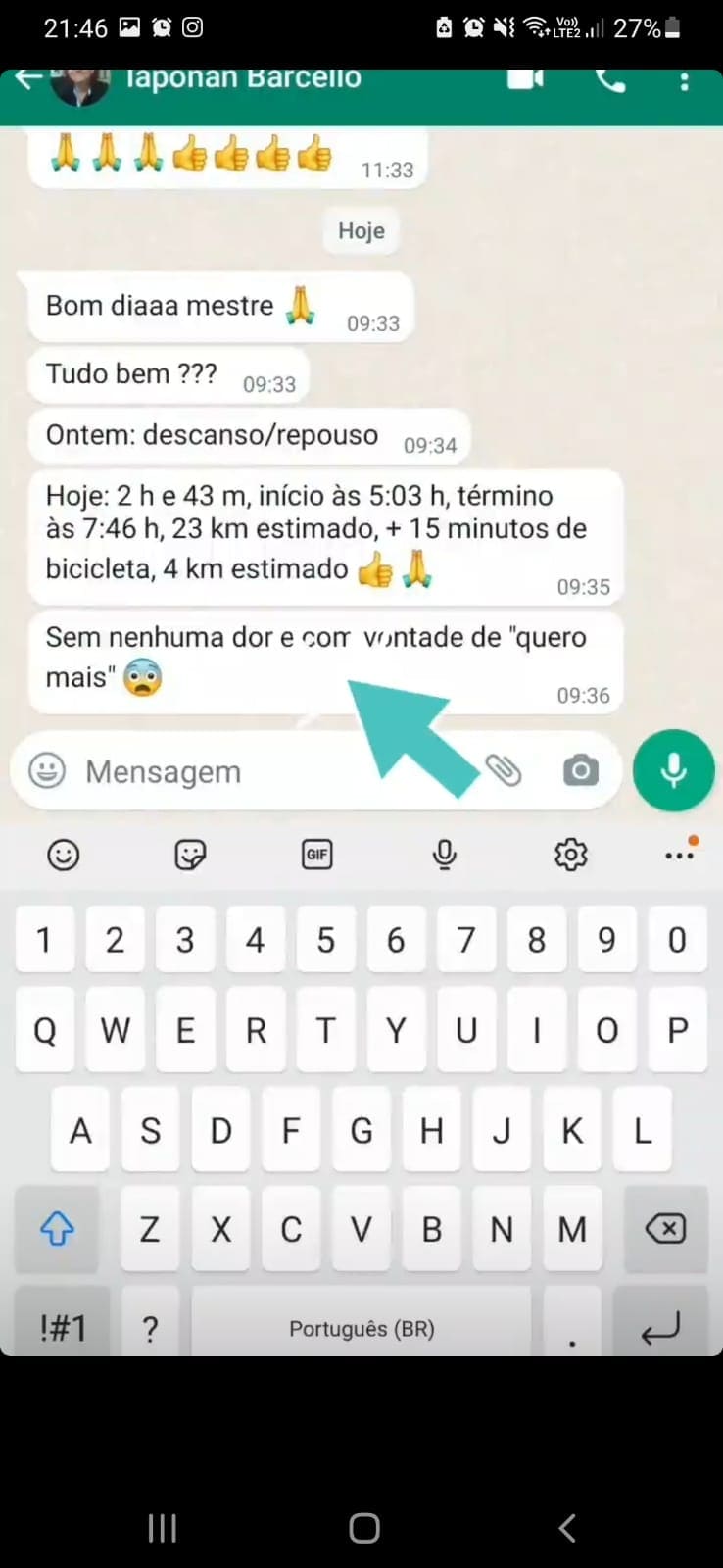
Task: Tap the backspace key
Action: [x=665, y=1228]
